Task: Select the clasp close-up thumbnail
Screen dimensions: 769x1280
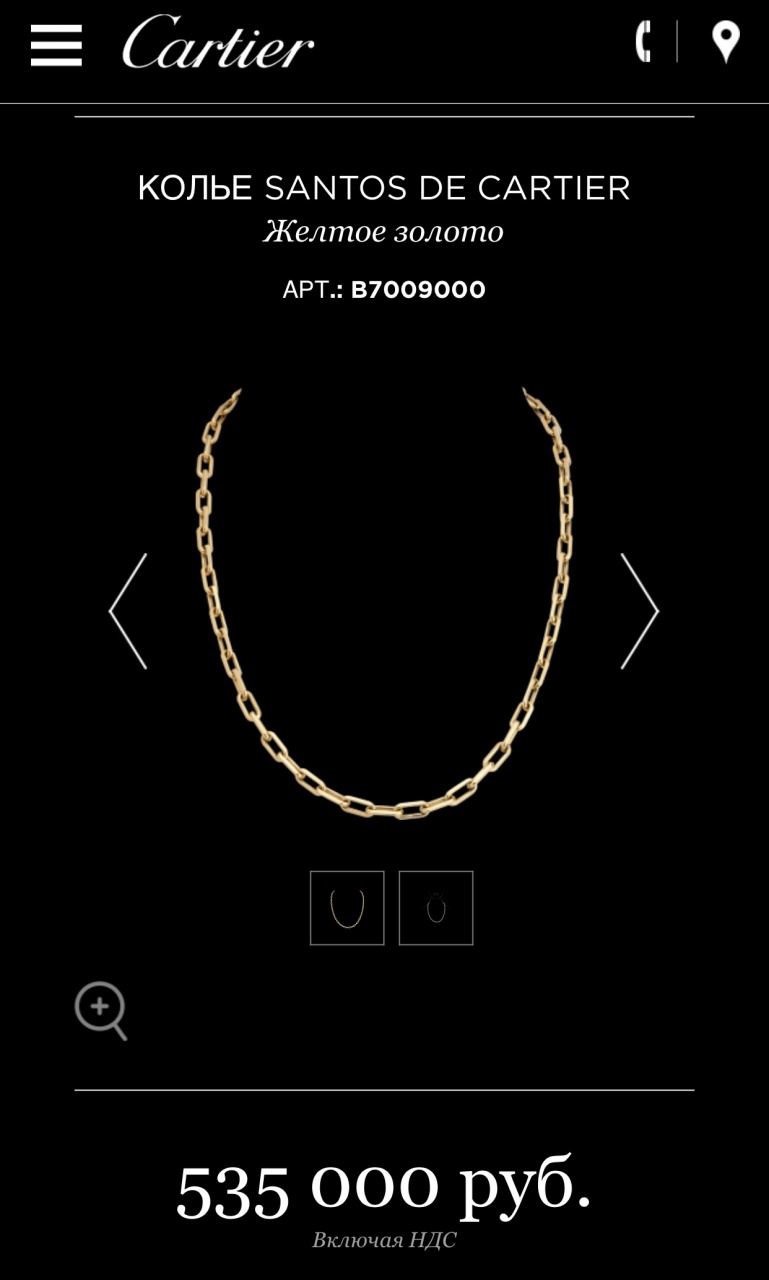Action: pyautogui.click(x=436, y=908)
